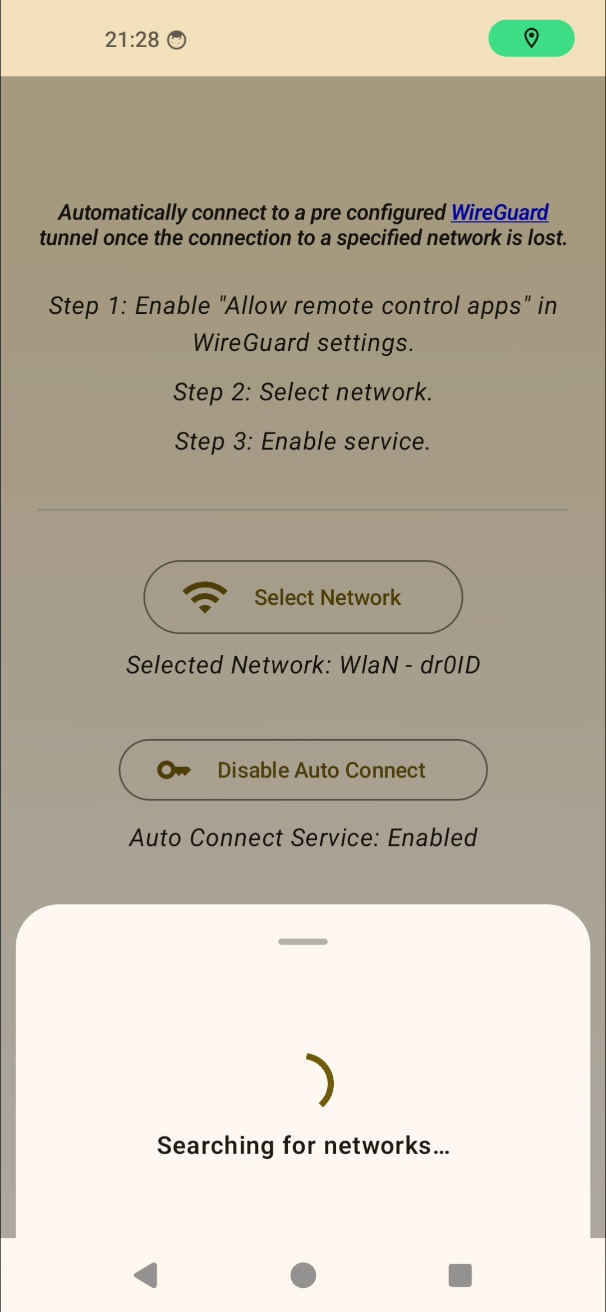Go back with the system back button
606x1312 pixels.
tap(146, 1274)
